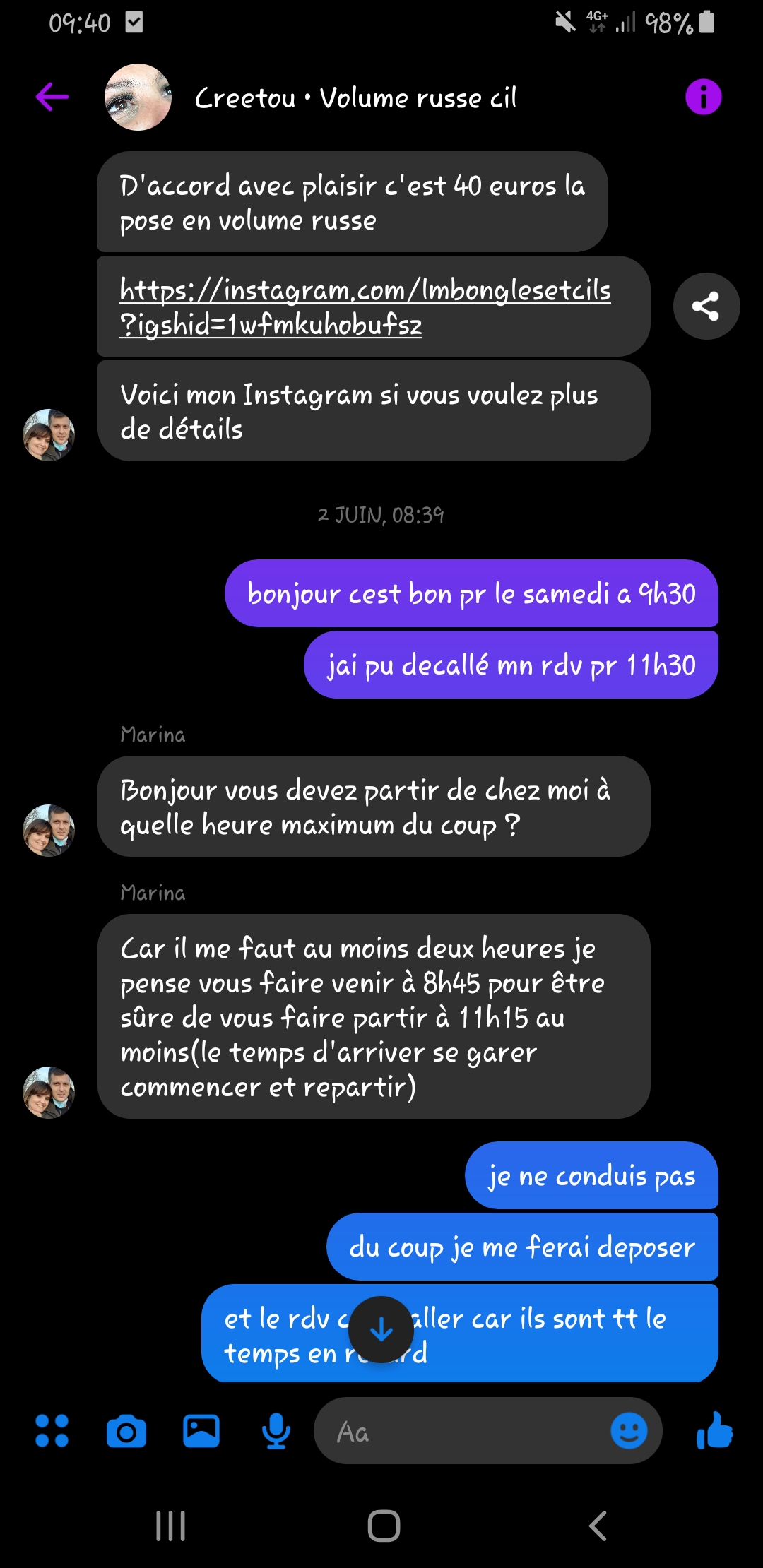Tap the system home button
The image size is (763, 1568).
click(384, 1526)
